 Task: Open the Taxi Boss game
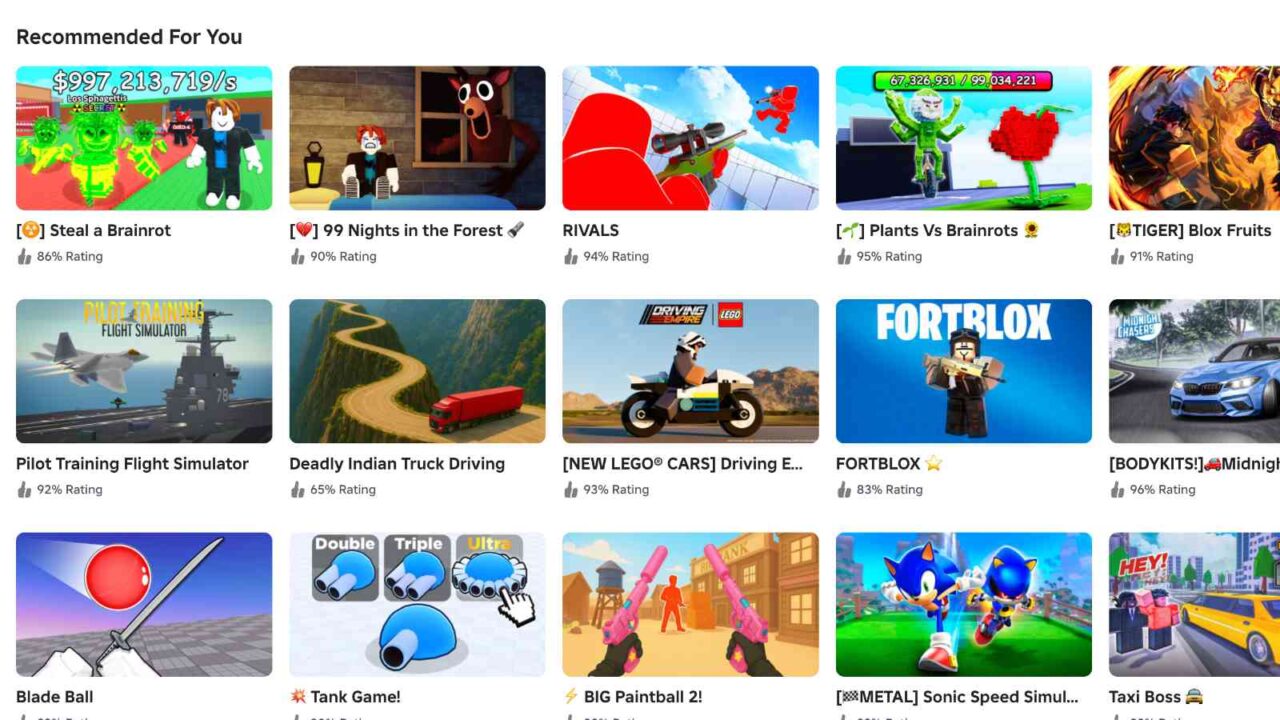click(x=1194, y=604)
